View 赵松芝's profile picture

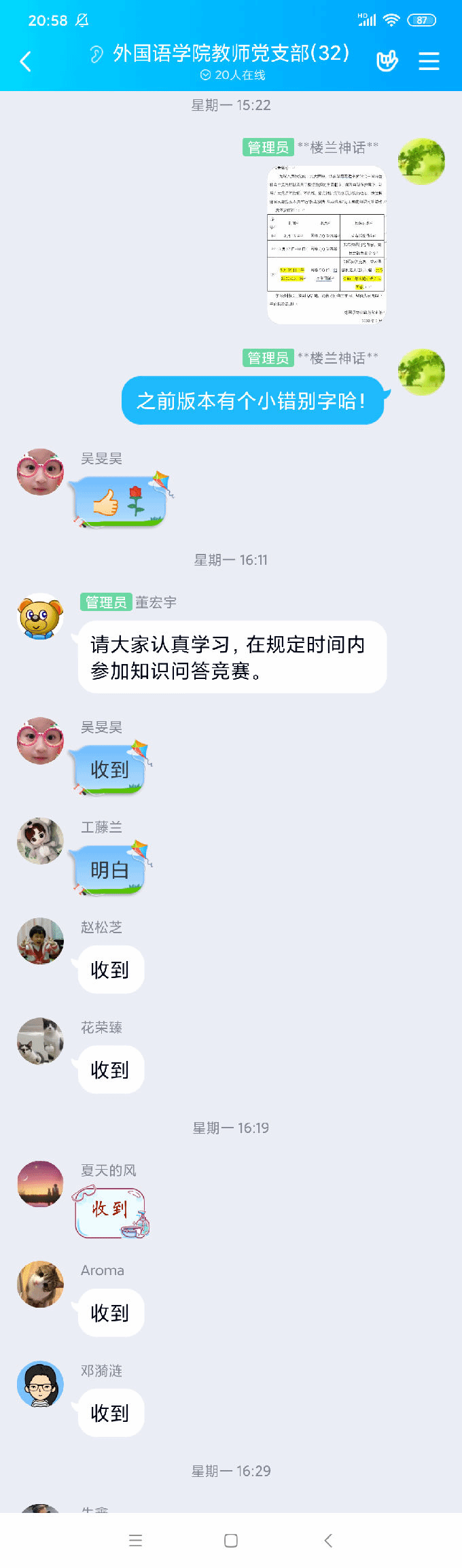pos(40,941)
